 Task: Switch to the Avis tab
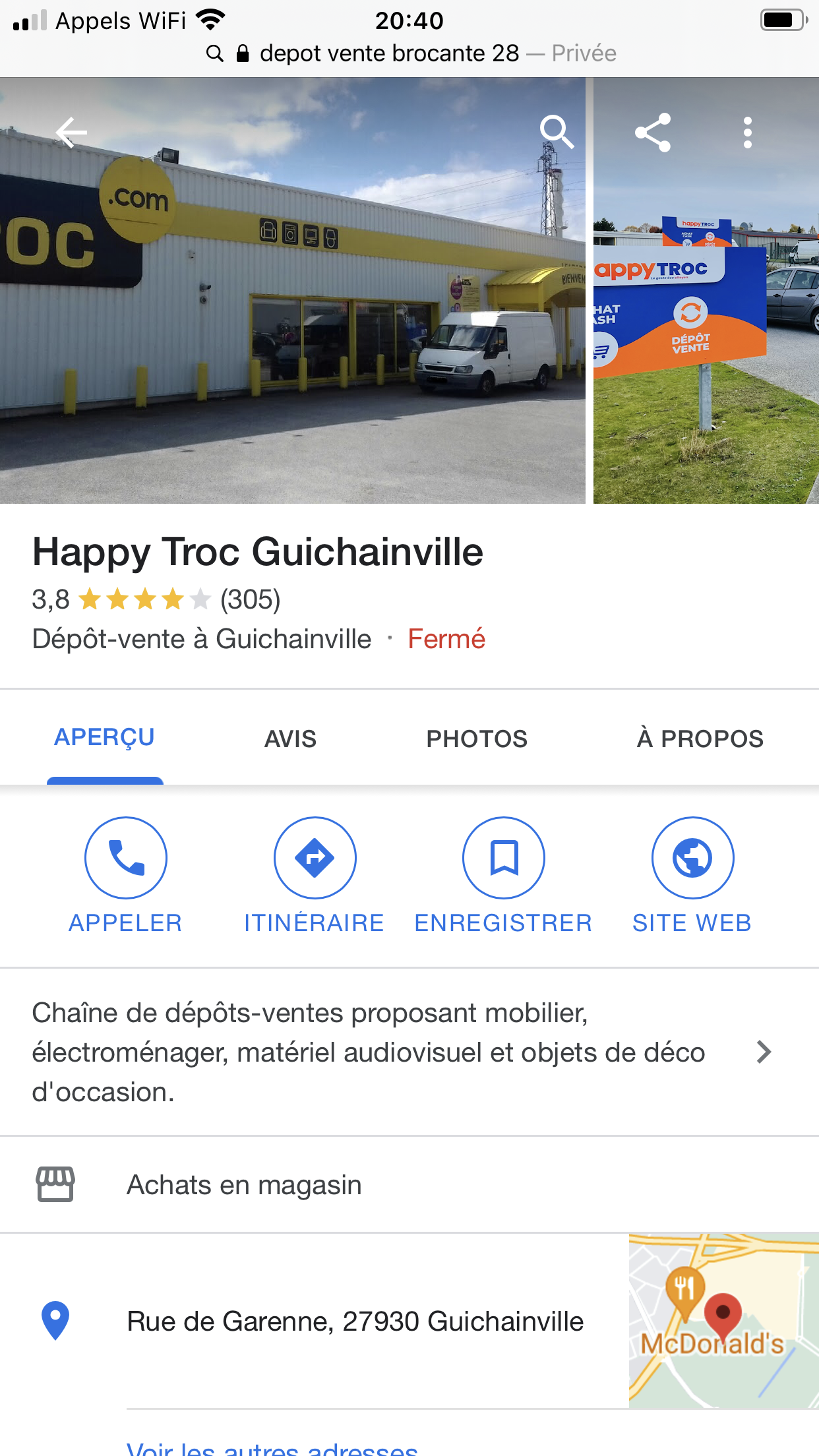290,739
